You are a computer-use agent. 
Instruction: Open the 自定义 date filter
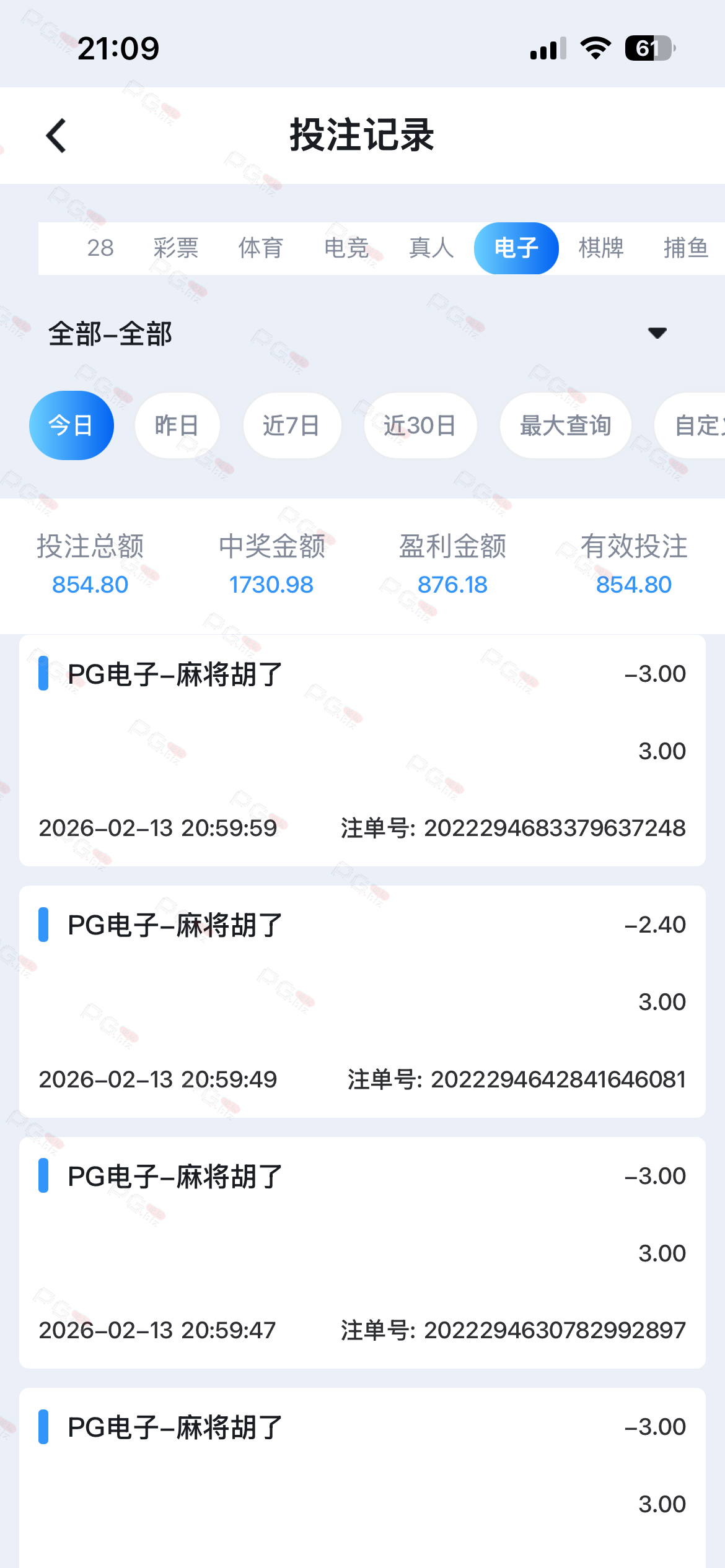[690, 425]
